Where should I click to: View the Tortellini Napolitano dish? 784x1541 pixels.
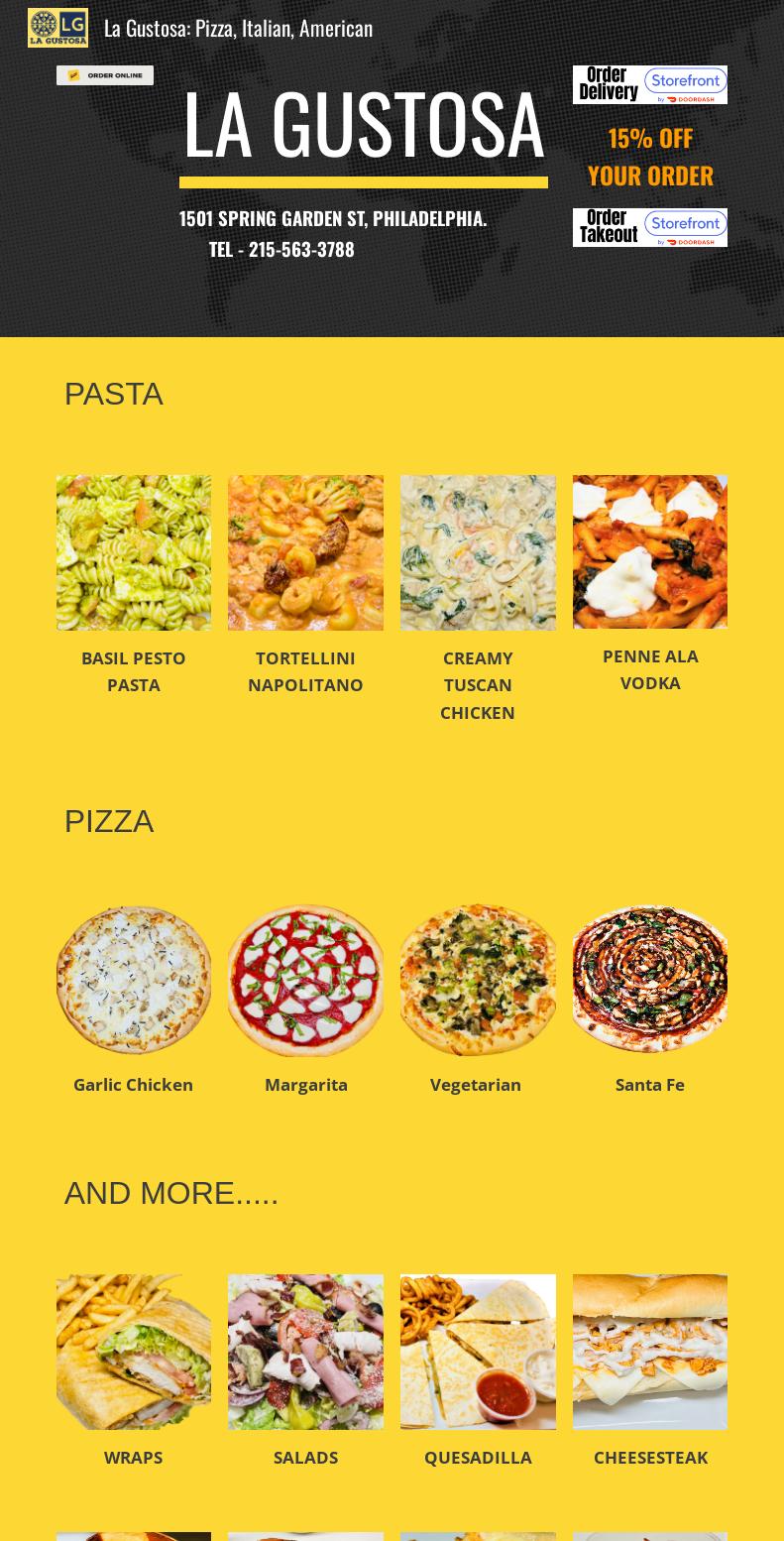tap(305, 552)
